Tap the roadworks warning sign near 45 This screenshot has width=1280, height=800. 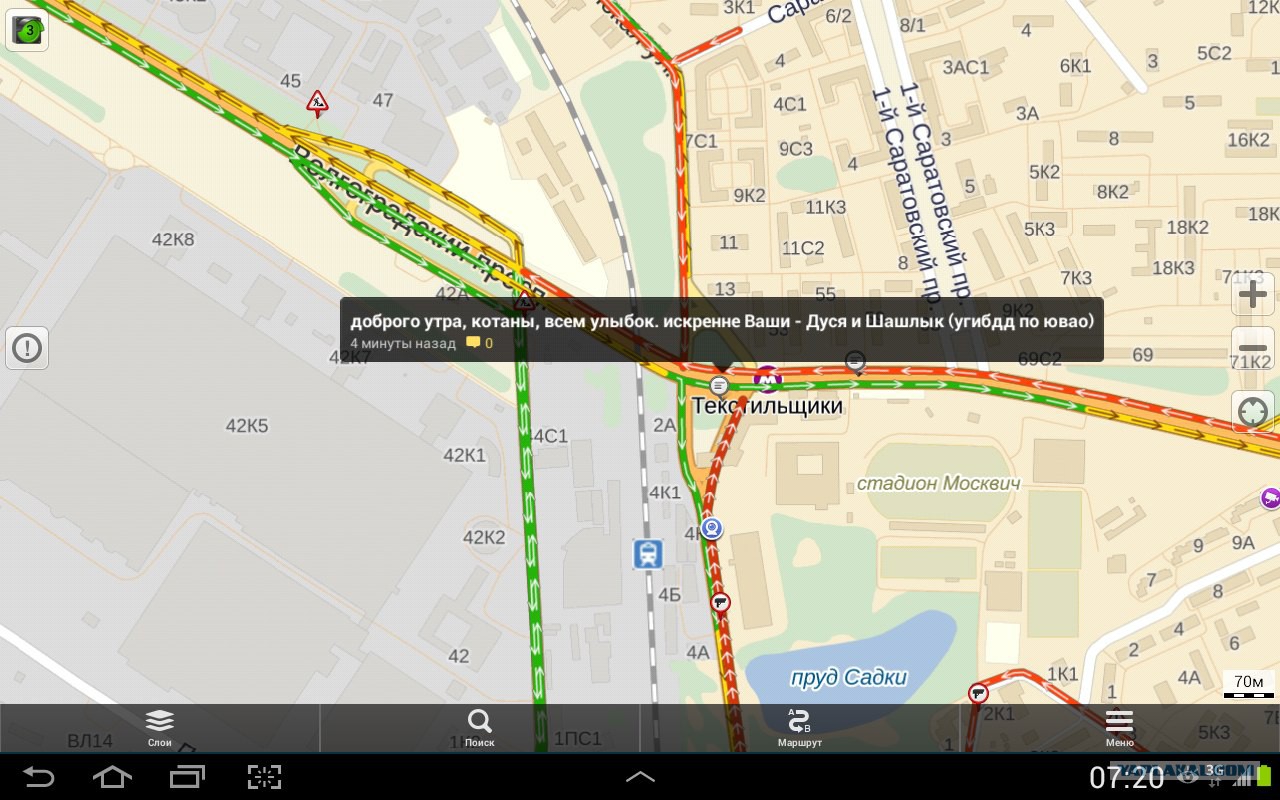tap(318, 102)
